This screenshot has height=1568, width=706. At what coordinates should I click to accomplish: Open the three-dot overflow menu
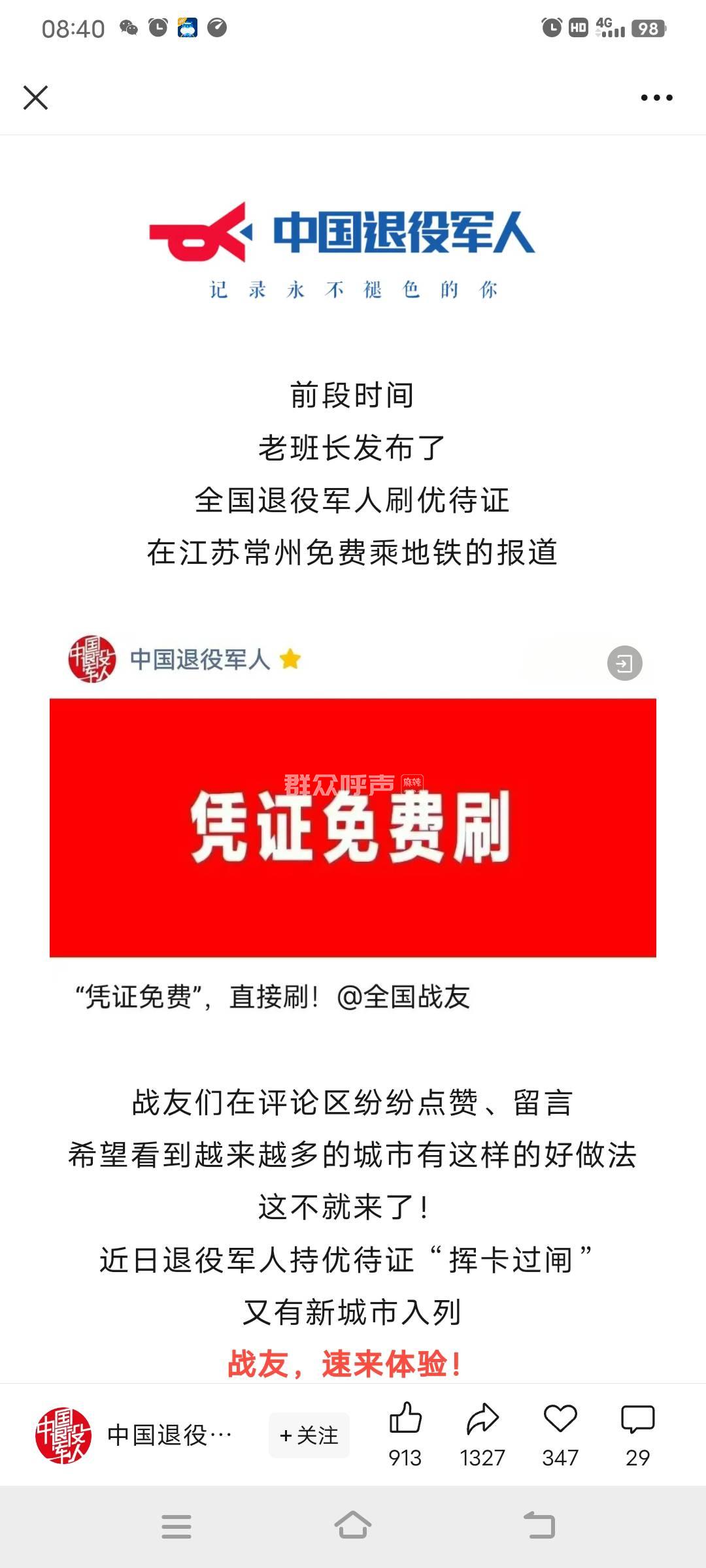click(656, 98)
